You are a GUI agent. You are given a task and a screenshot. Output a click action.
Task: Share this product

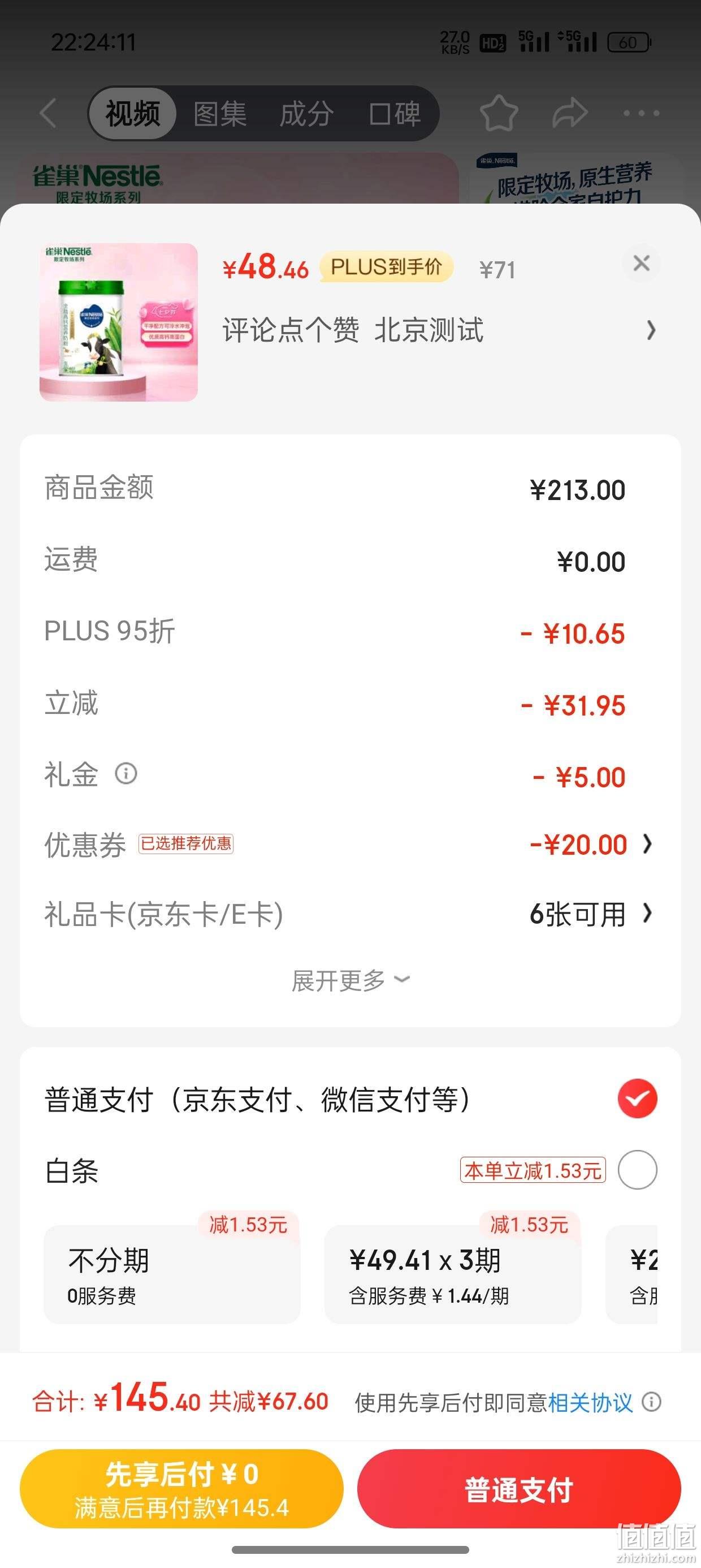[570, 113]
